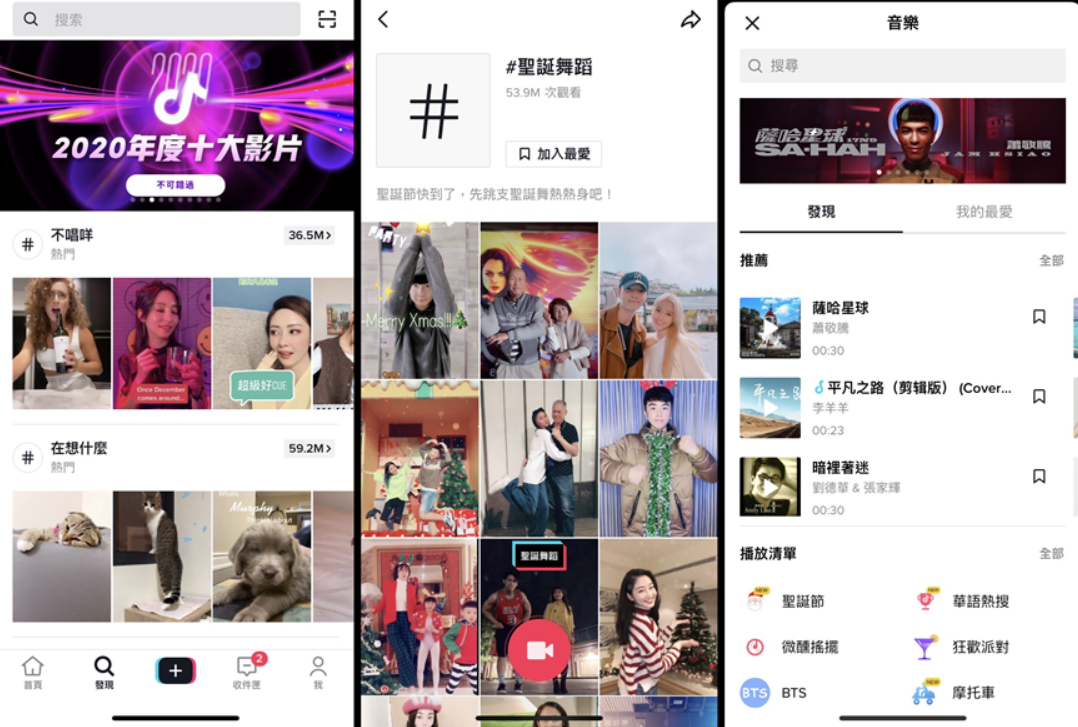
Task: Share the #聖誕舞蹈 hashtag page
Action: coord(690,19)
